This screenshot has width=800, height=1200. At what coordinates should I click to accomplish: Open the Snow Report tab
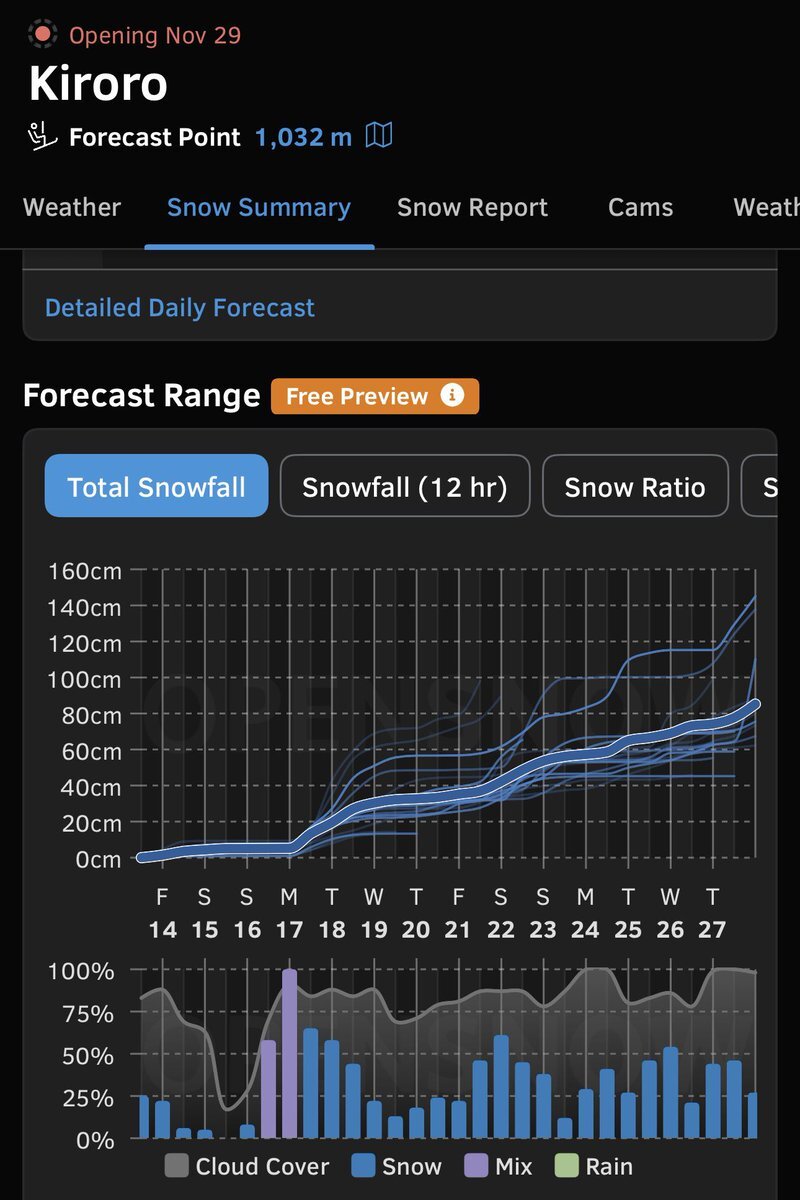point(472,207)
